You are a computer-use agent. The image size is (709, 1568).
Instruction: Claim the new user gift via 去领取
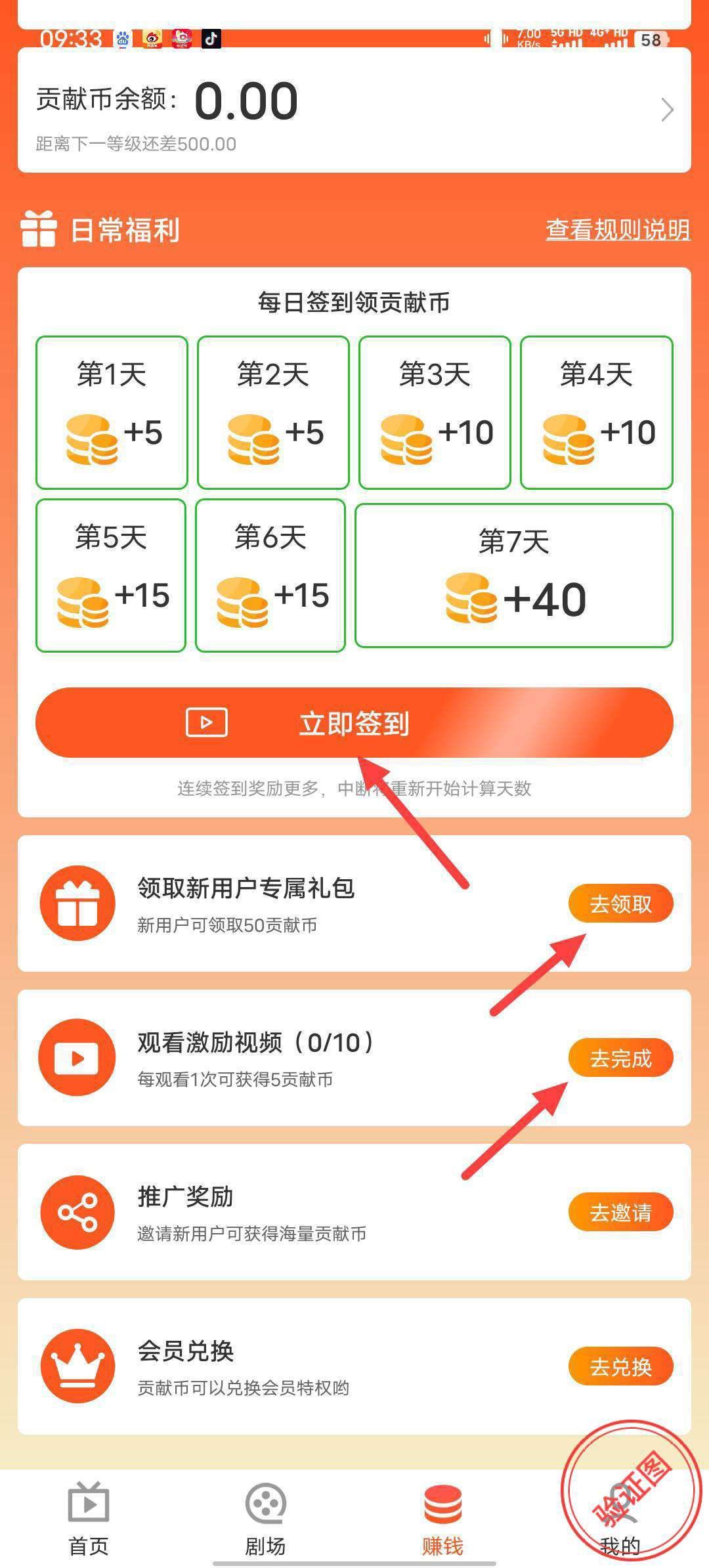pos(620,904)
